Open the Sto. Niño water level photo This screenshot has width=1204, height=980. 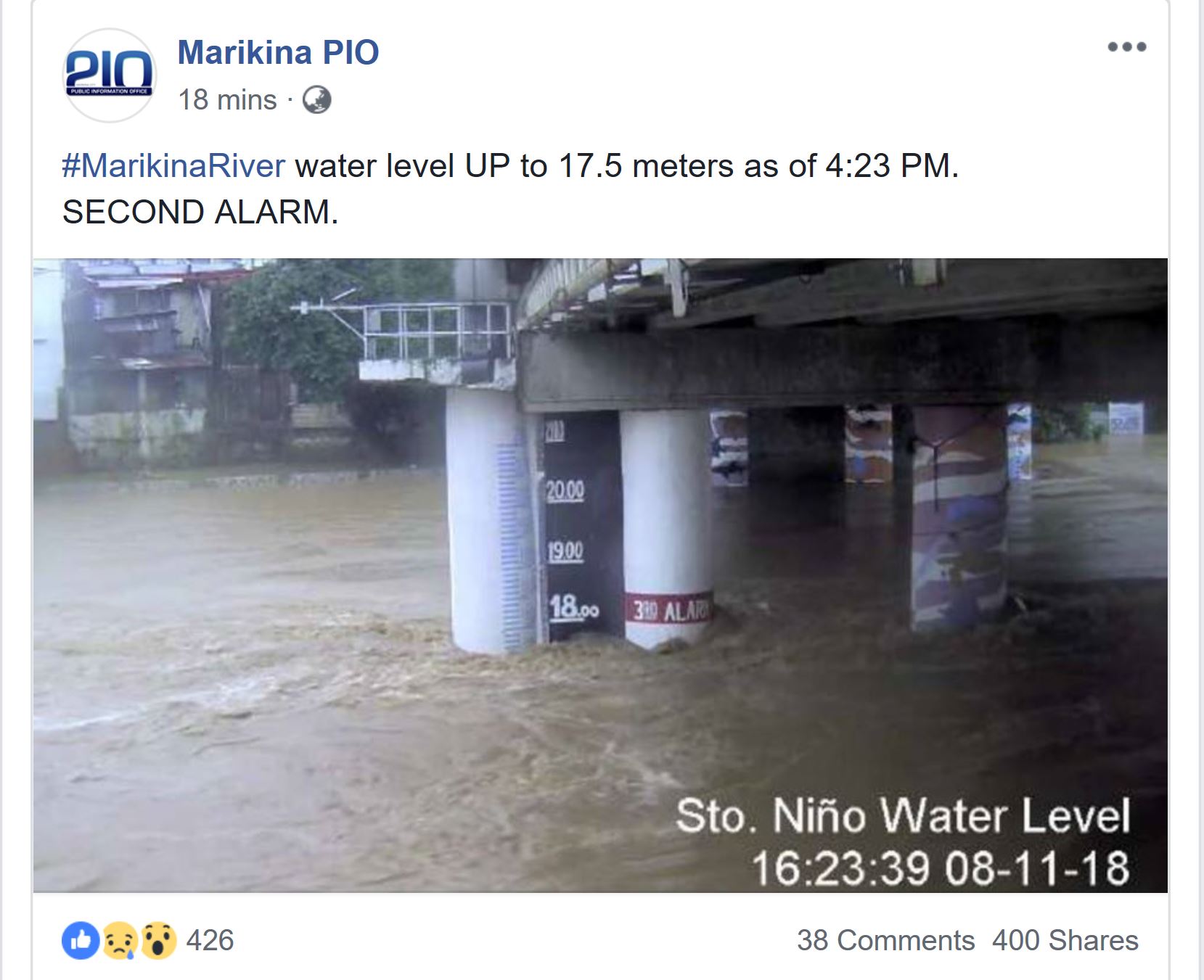tap(600, 575)
